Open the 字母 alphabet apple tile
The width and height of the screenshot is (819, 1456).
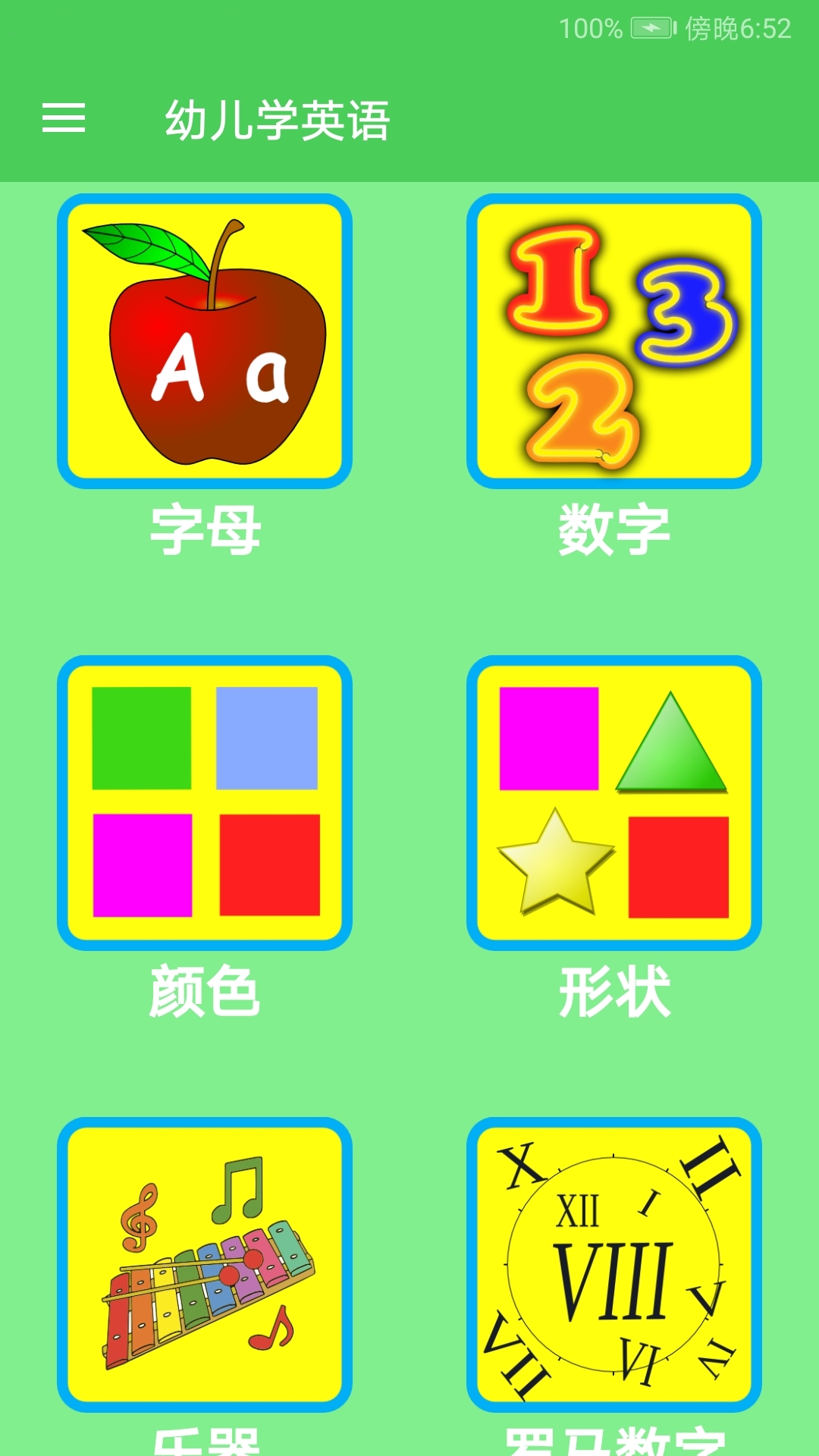click(205, 341)
